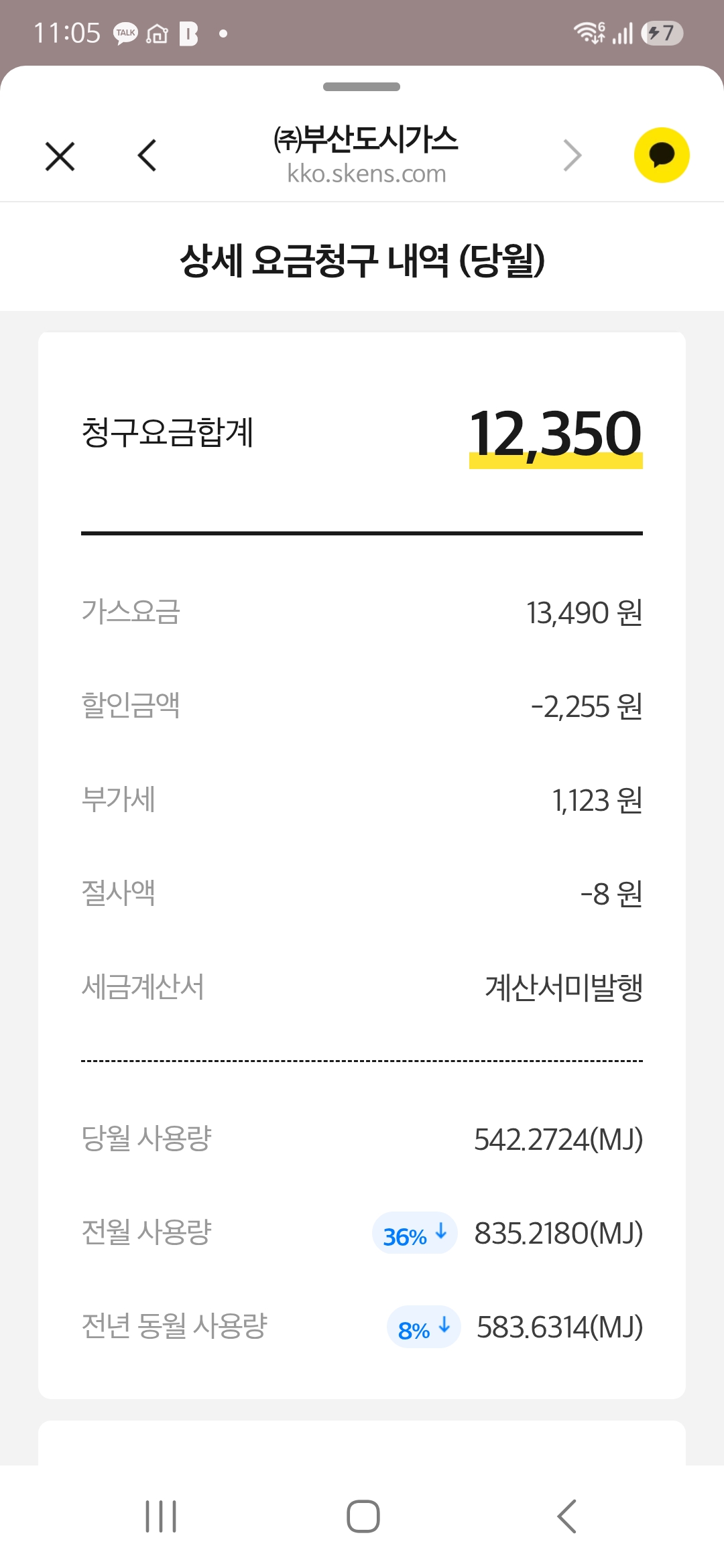Tap the system back button
The image size is (724, 1568).
(x=567, y=1516)
